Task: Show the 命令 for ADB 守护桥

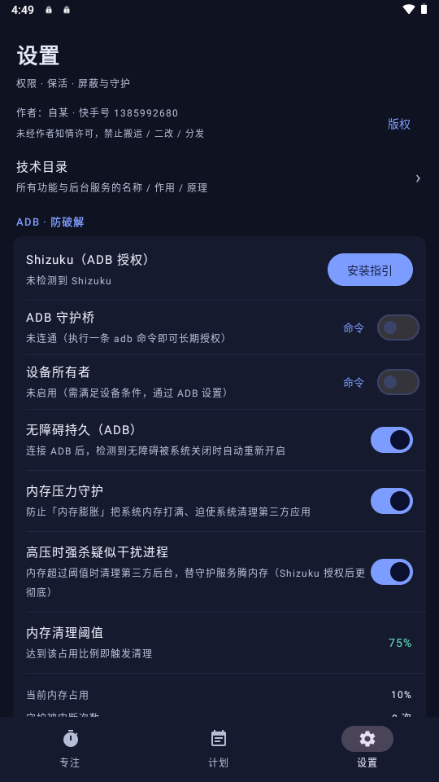Action: pyautogui.click(x=353, y=328)
